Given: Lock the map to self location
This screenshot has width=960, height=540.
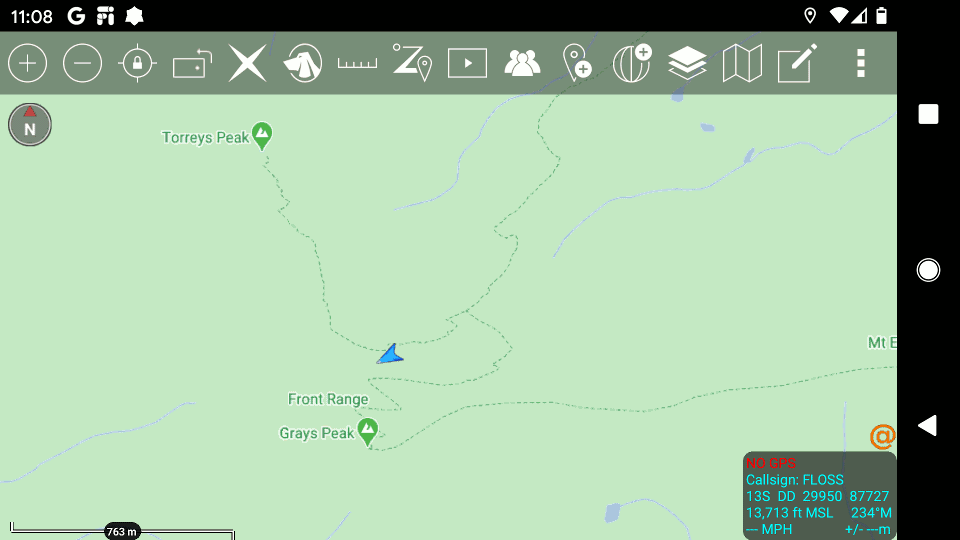Looking at the screenshot, I should coord(137,64).
